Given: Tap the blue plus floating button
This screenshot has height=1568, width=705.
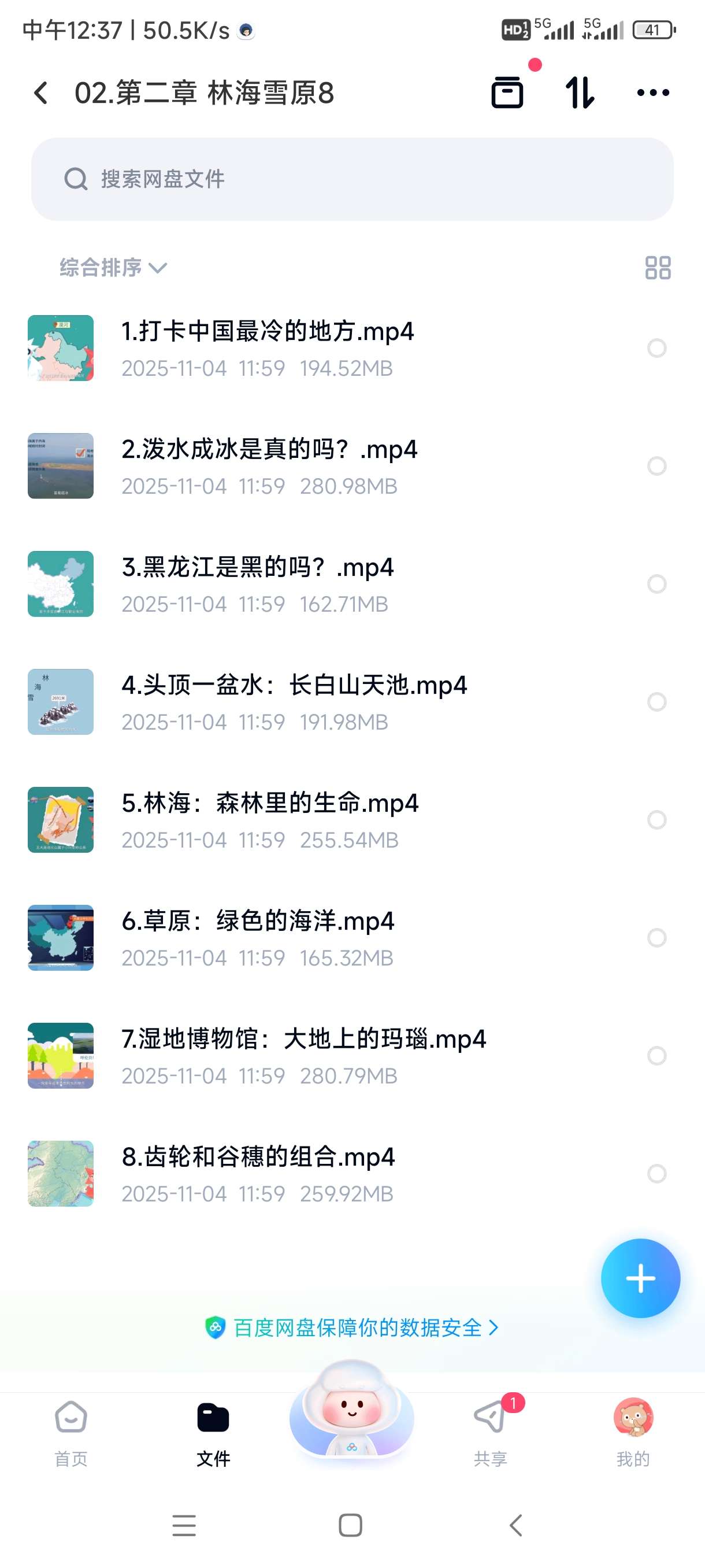Looking at the screenshot, I should tap(640, 1278).
